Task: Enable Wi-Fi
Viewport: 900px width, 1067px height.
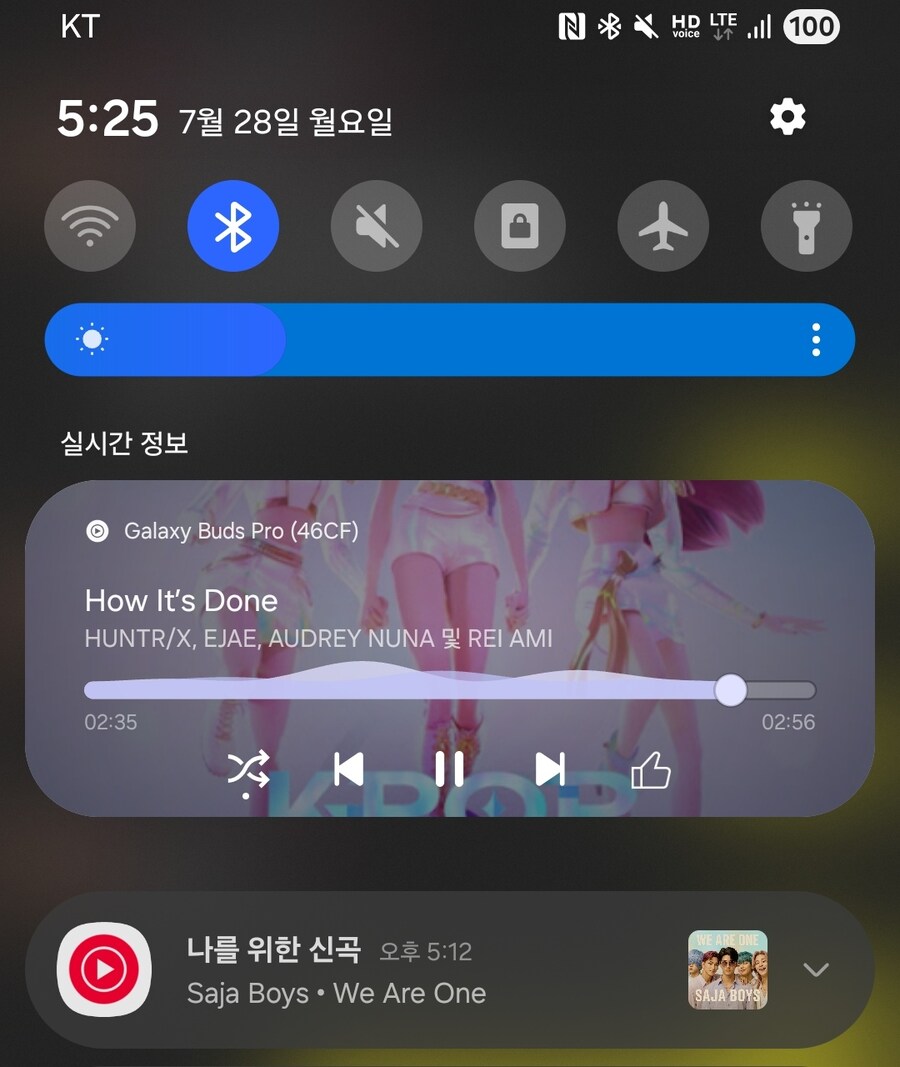Action: coord(90,226)
